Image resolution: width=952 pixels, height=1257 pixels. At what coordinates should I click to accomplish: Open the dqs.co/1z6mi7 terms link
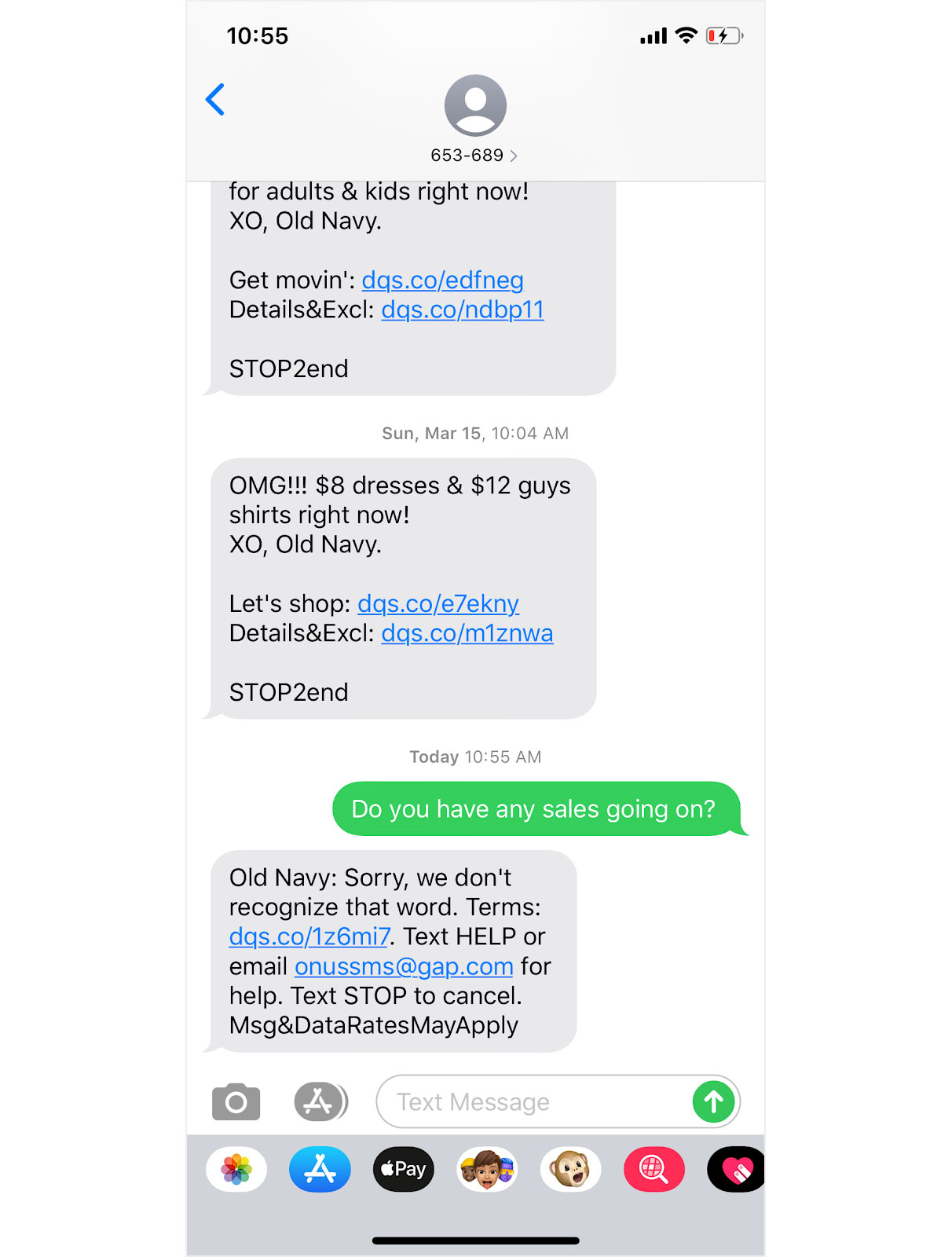click(309, 937)
